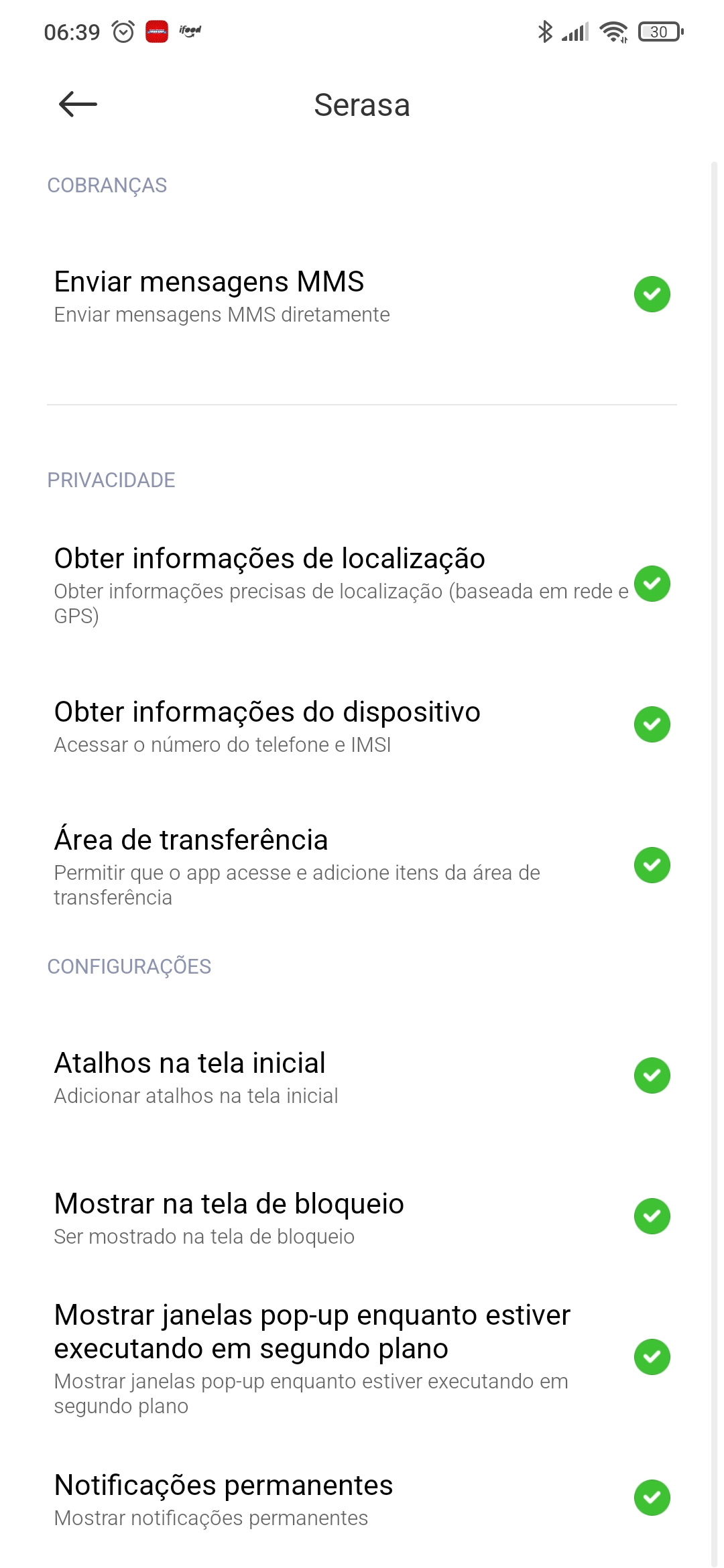Screen dimensions: 724x1568
Task: Open Mostrar na tela de bloqueio setting
Action: click(x=362, y=1217)
